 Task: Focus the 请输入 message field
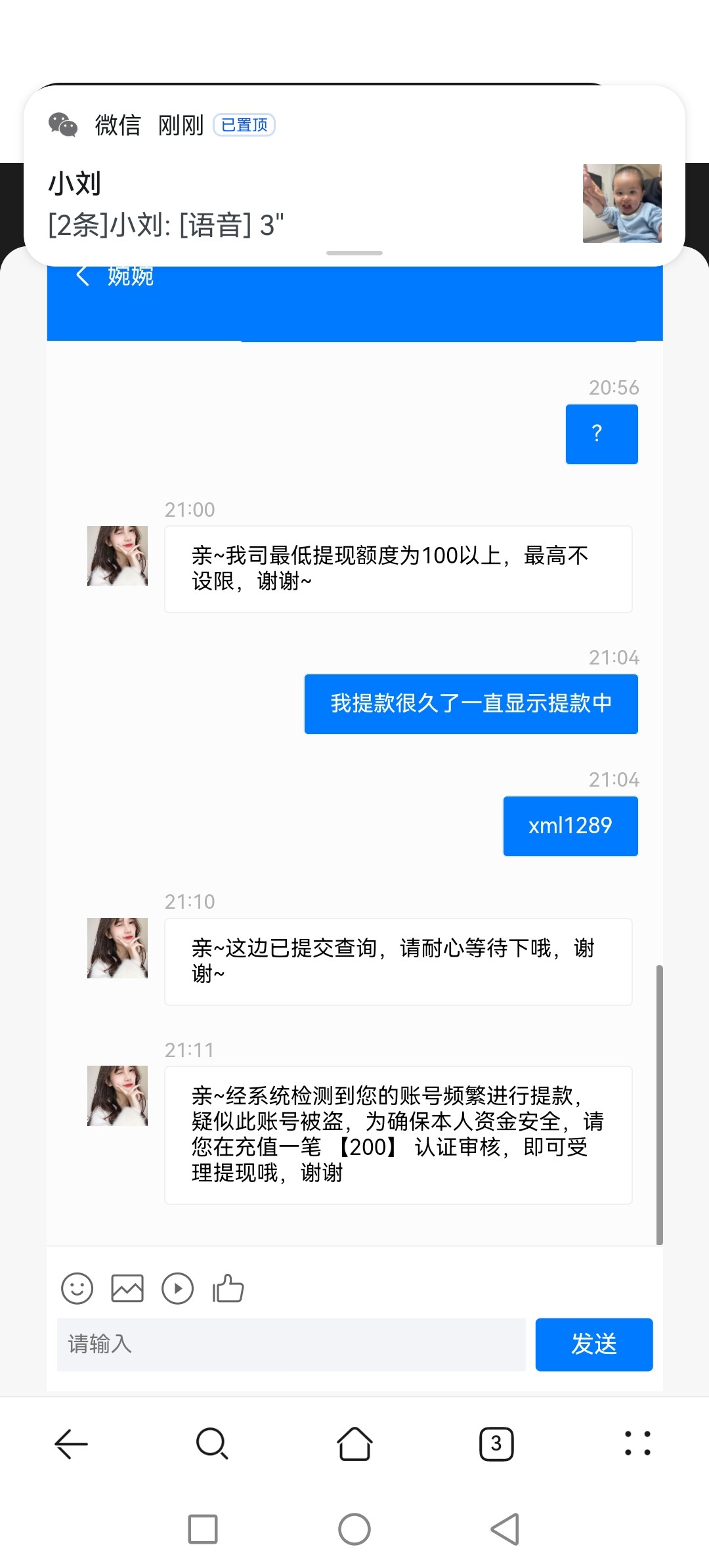click(291, 1344)
